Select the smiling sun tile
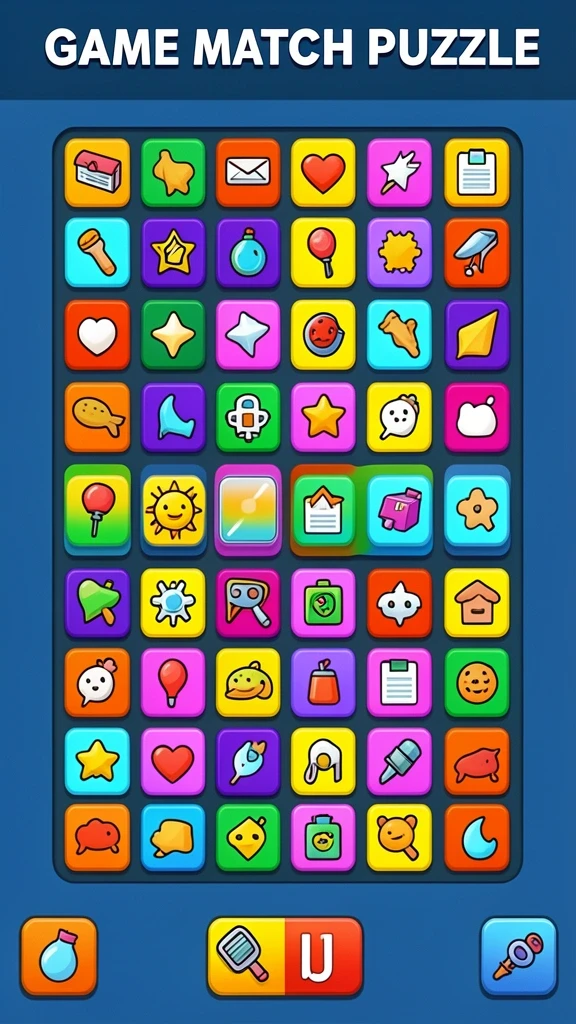Screen dimensions: 576x1024 click(174, 509)
